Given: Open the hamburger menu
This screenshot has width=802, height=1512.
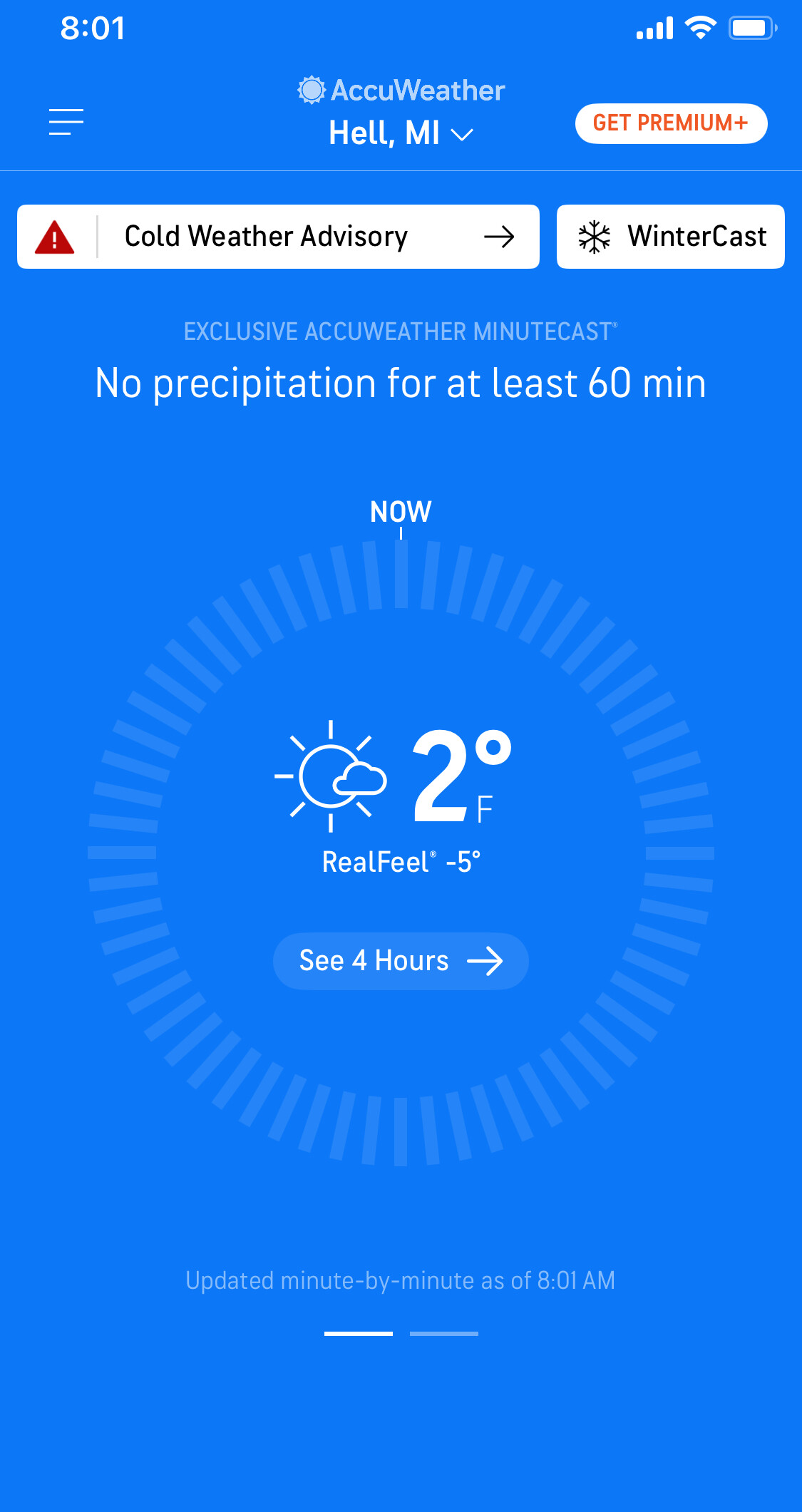Looking at the screenshot, I should coord(66,122).
